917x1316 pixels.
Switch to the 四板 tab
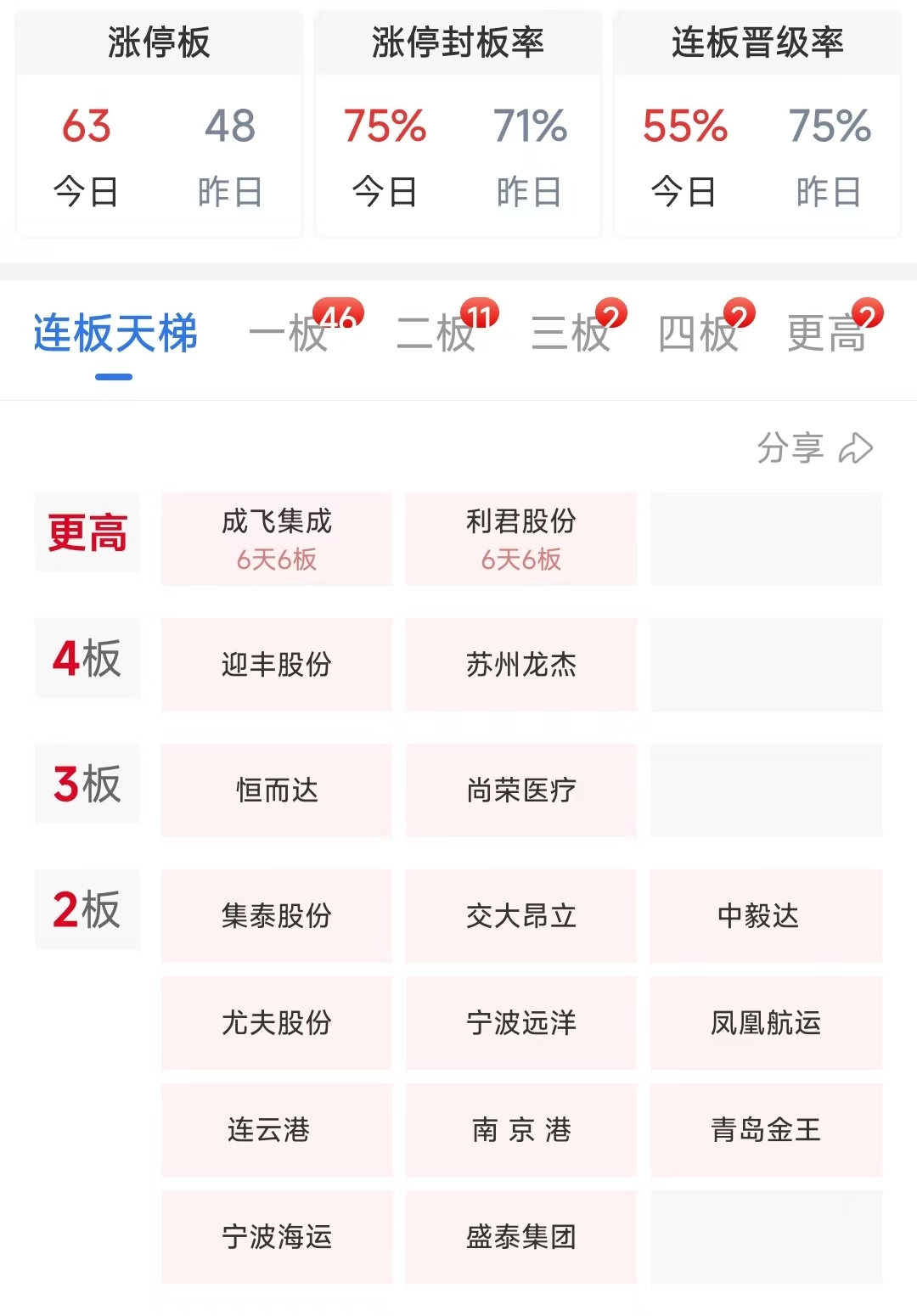point(698,333)
